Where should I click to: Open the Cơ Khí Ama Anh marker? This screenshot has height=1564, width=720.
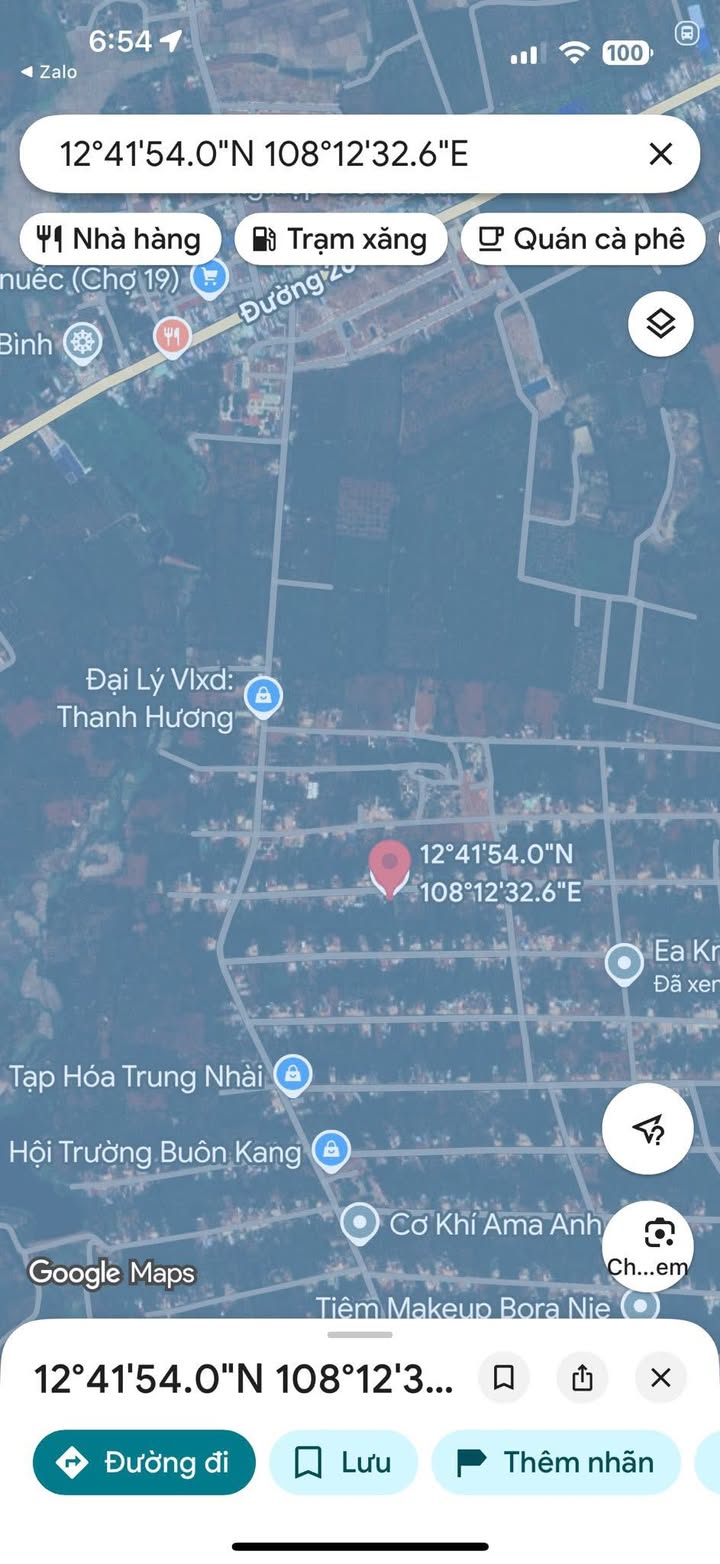[359, 1222]
